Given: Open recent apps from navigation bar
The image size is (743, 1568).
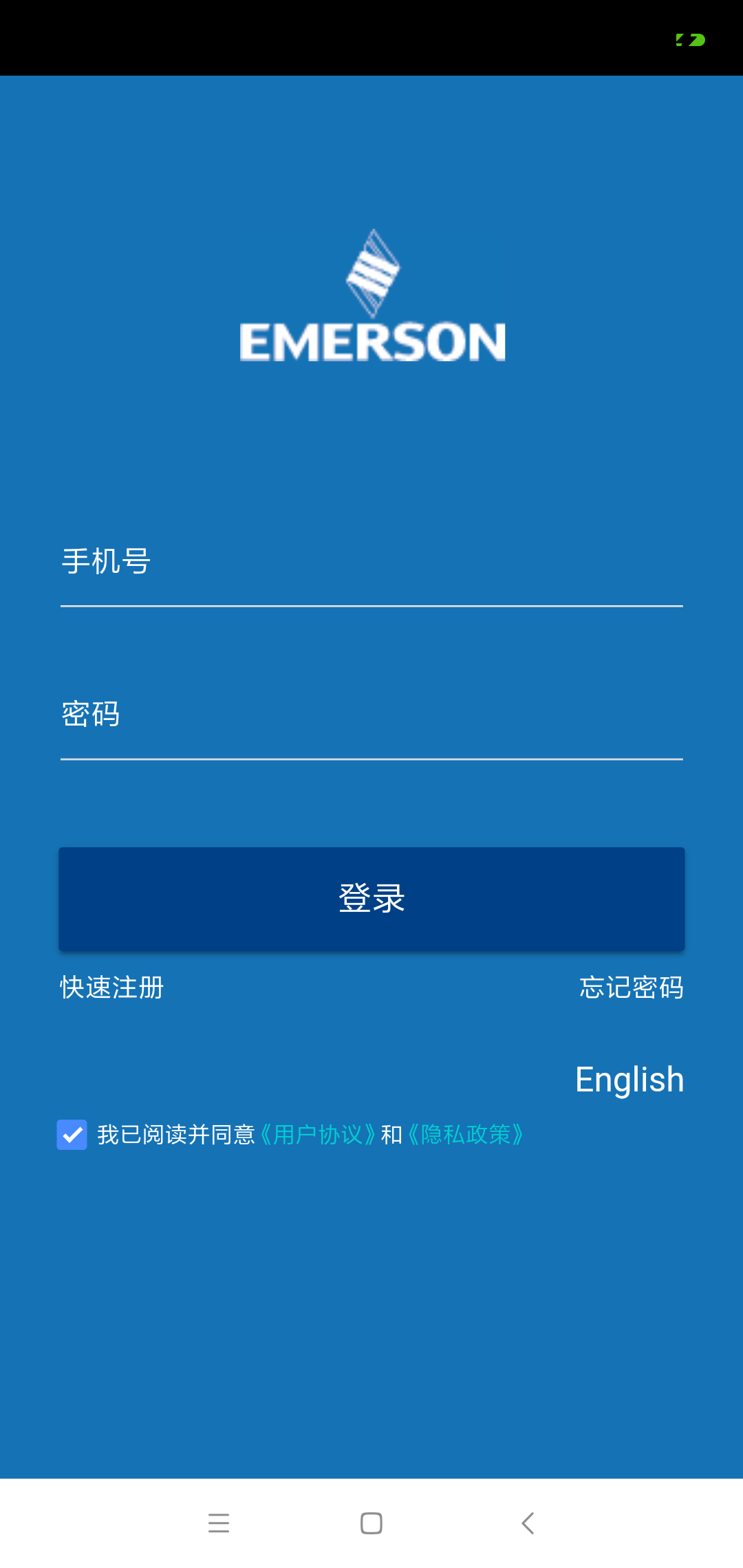Looking at the screenshot, I should (x=219, y=1523).
